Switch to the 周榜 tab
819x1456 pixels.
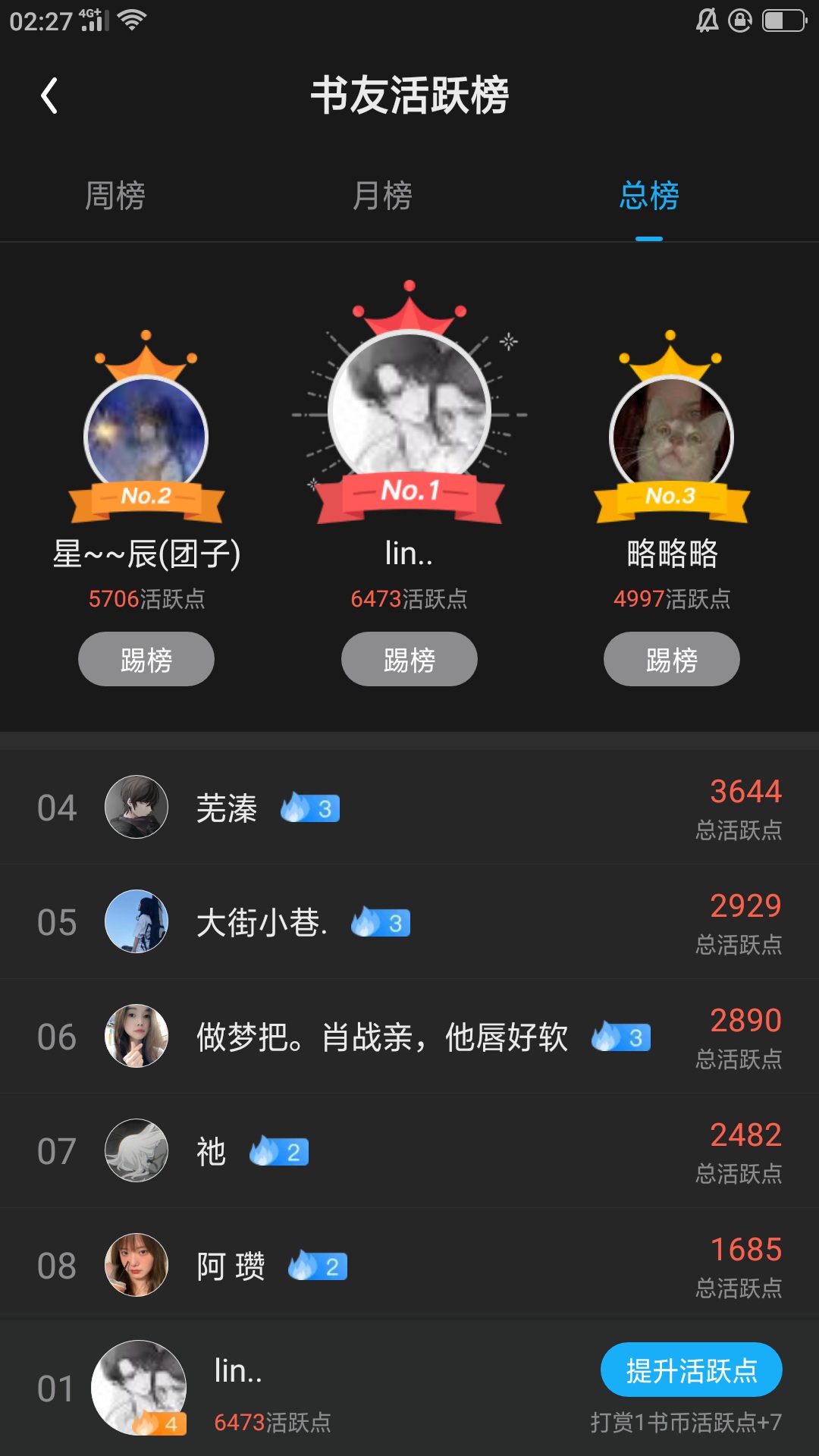[x=115, y=196]
